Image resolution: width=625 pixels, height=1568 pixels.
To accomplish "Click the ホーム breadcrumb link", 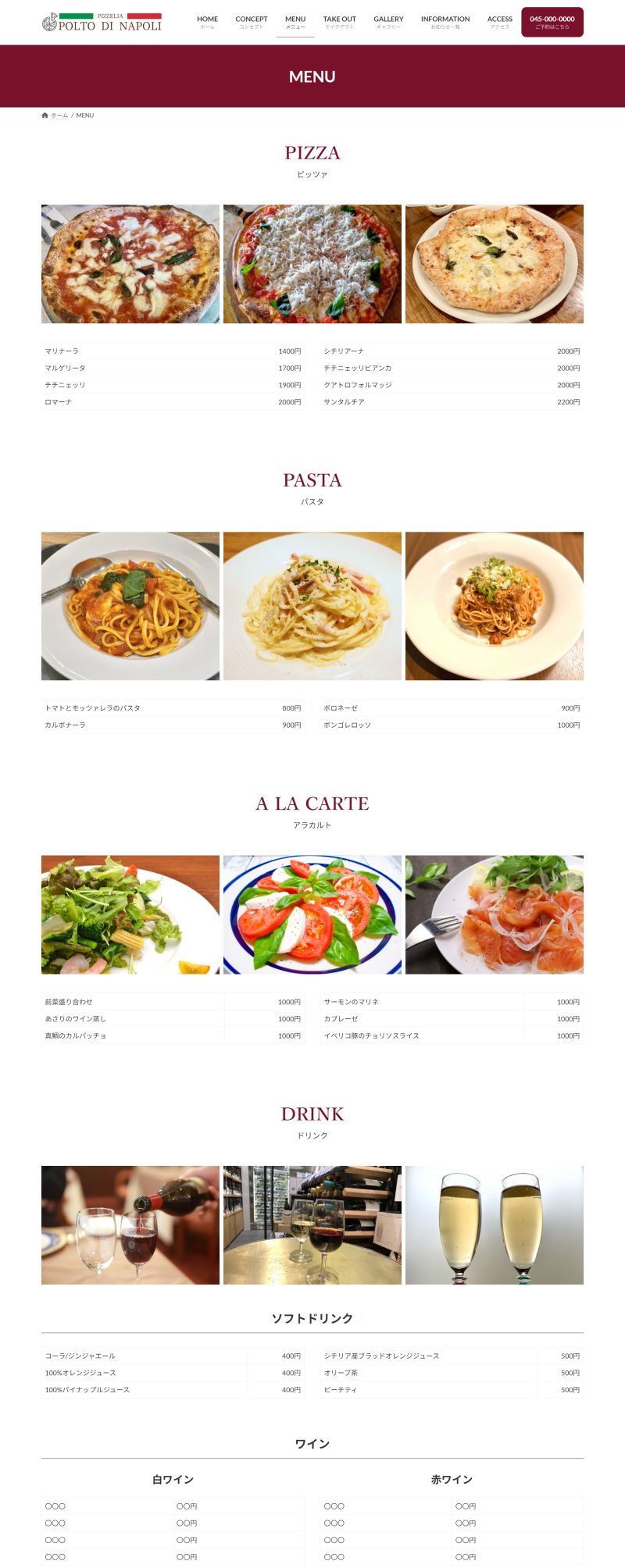I will (x=57, y=115).
